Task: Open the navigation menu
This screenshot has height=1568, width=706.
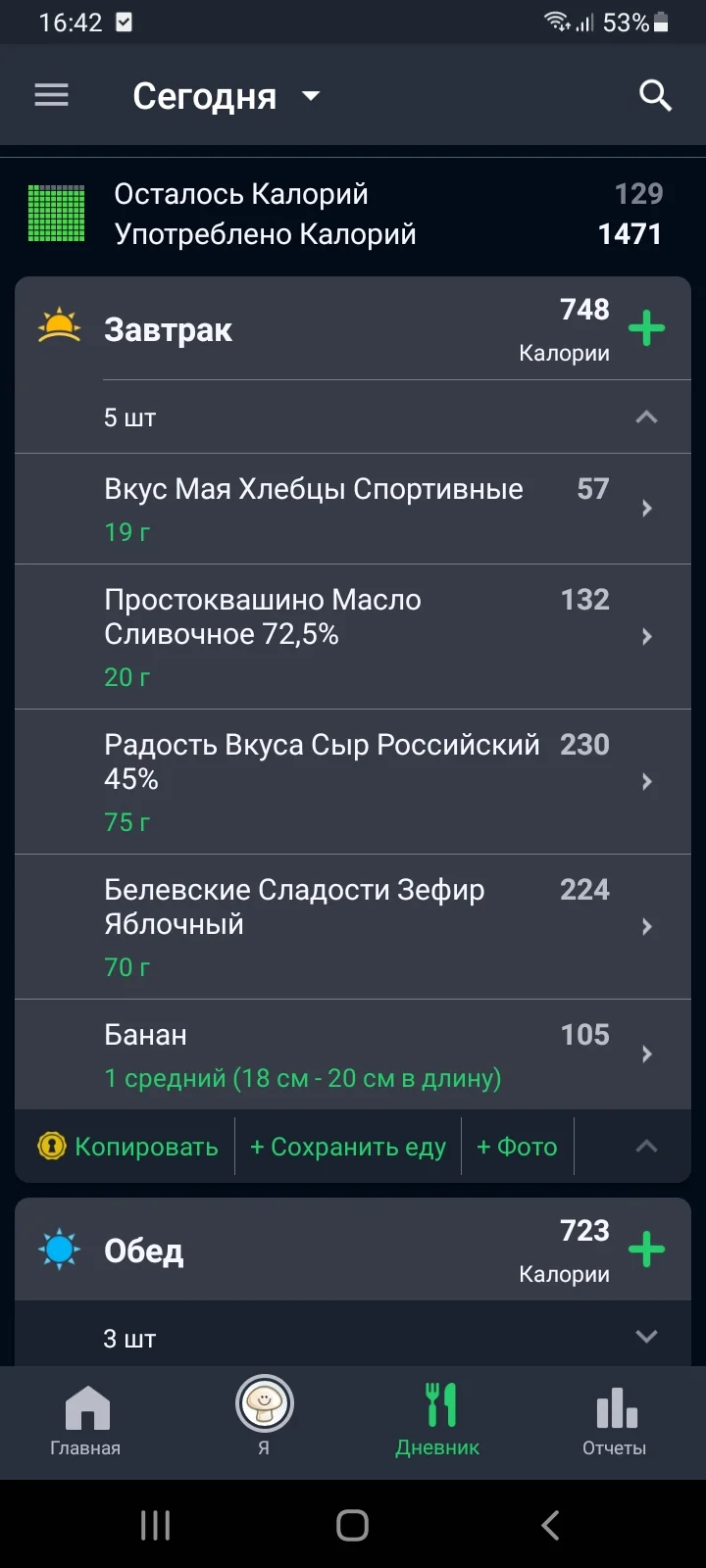Action: tap(51, 95)
